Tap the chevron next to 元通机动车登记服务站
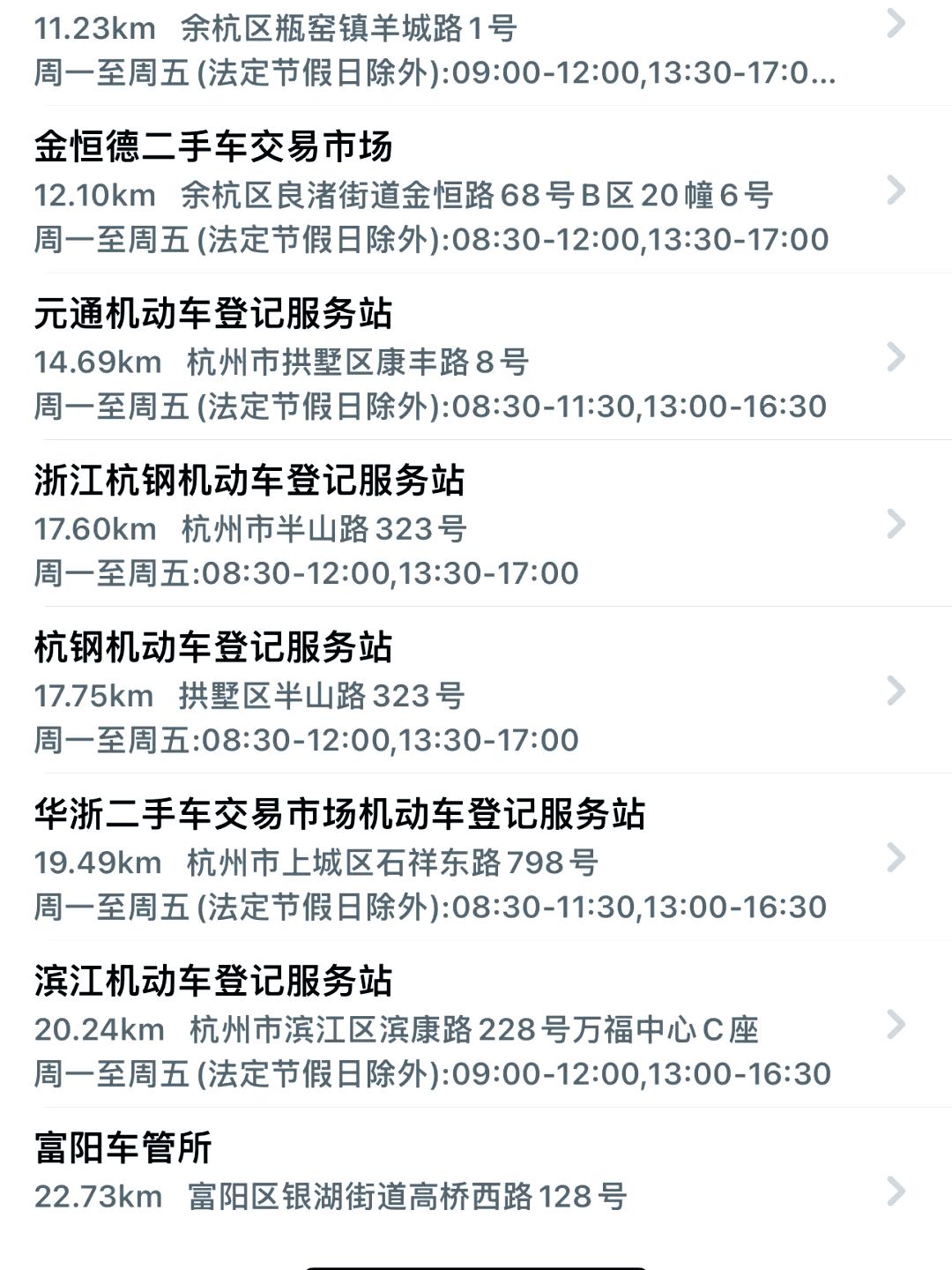Viewport: 952px width, 1270px height. (x=897, y=358)
